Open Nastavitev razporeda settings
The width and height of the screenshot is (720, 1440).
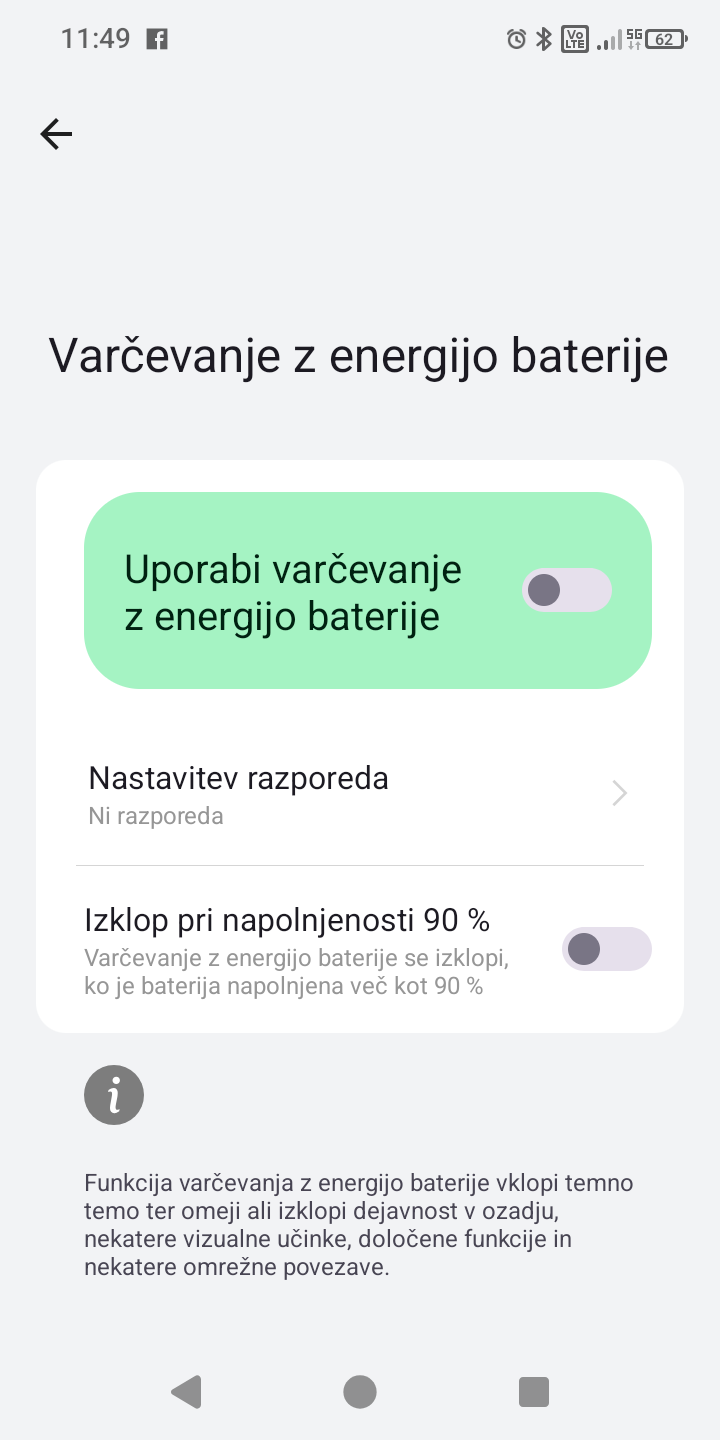[359, 794]
